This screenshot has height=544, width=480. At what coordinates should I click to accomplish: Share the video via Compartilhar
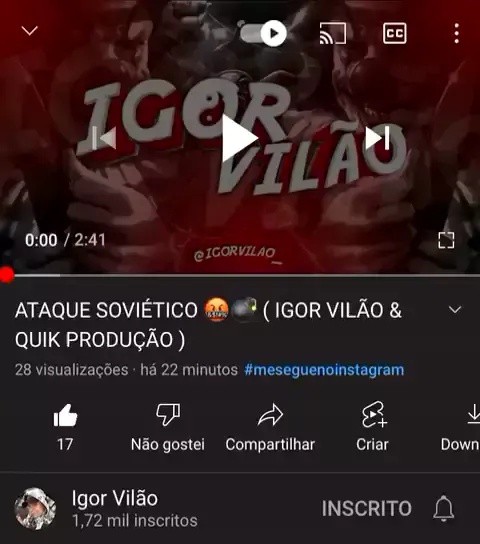[270, 427]
